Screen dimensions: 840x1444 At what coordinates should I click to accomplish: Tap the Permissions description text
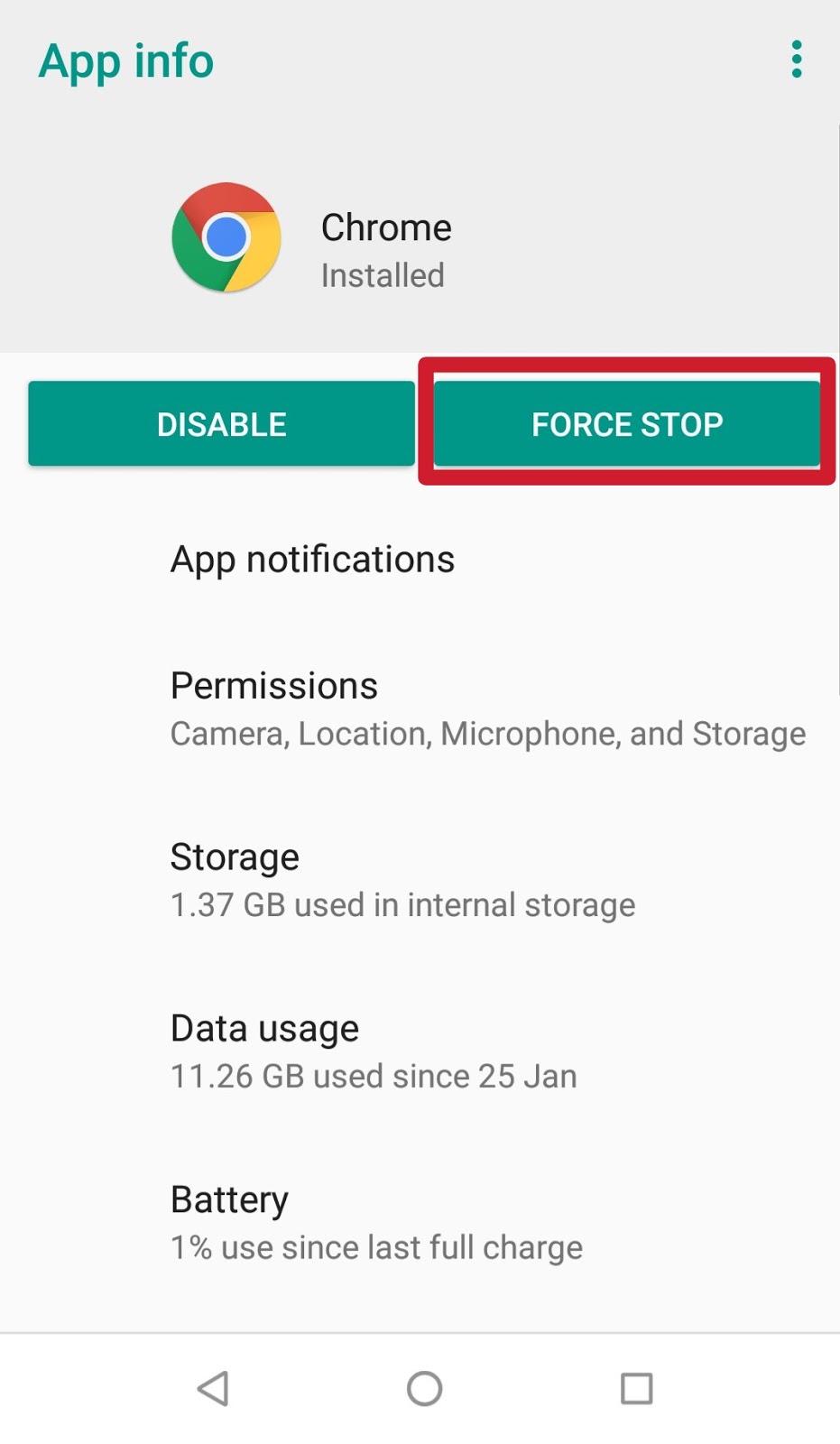[x=487, y=733]
